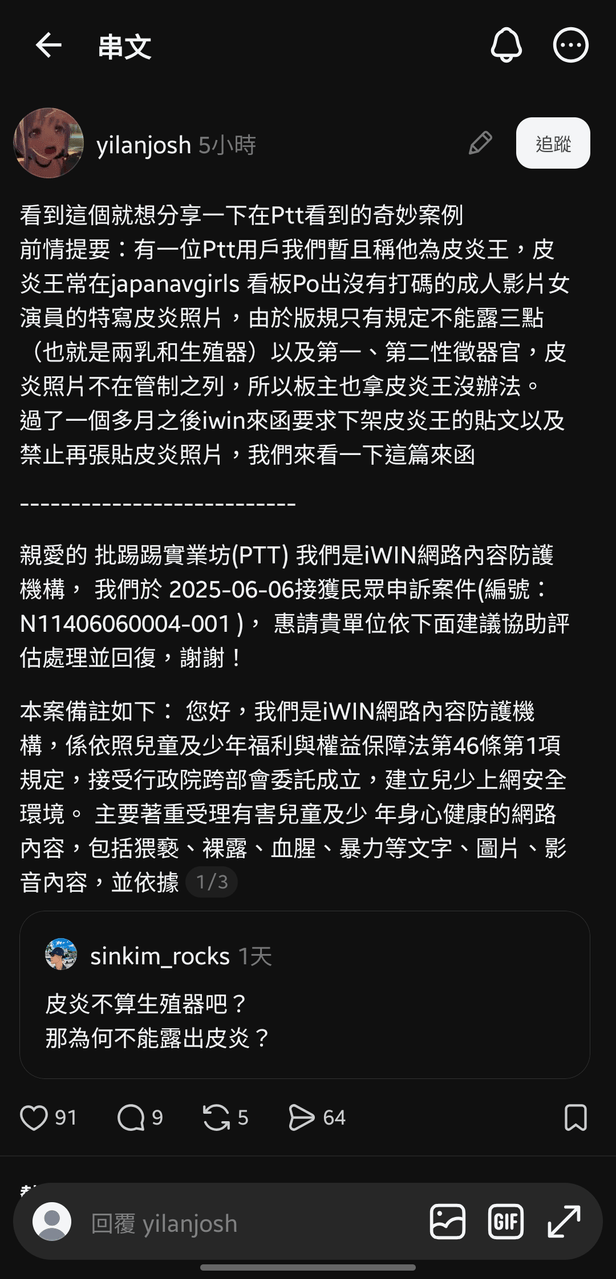
Task: Repost this thread (5 reposts)
Action: (225, 1117)
